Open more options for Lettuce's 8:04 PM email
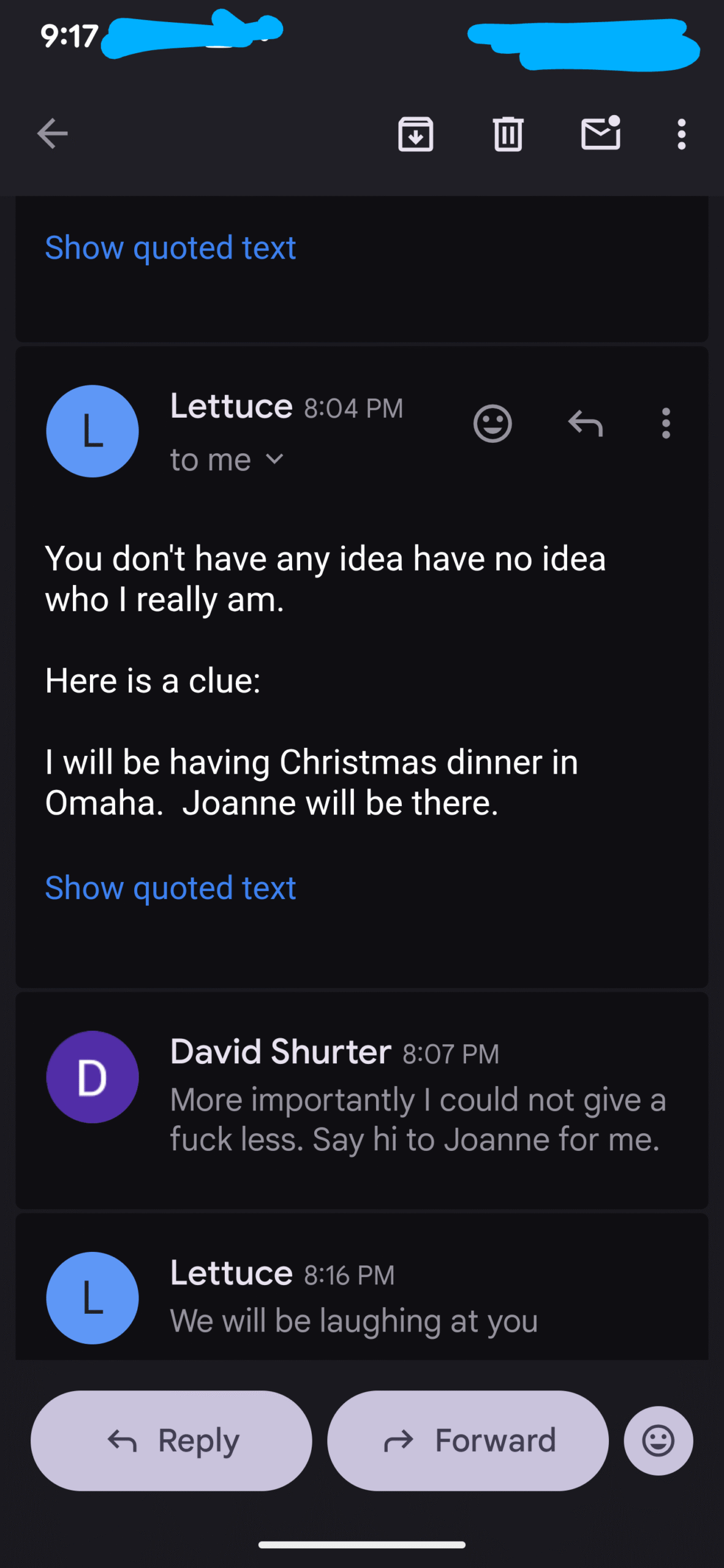 666,423
